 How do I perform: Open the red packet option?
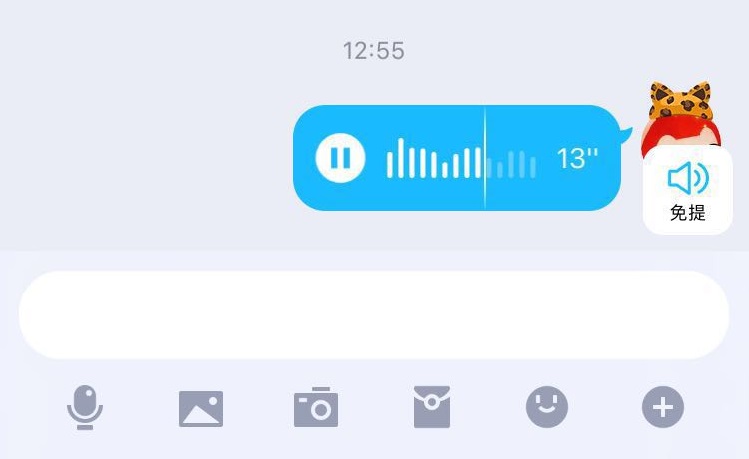(432, 408)
